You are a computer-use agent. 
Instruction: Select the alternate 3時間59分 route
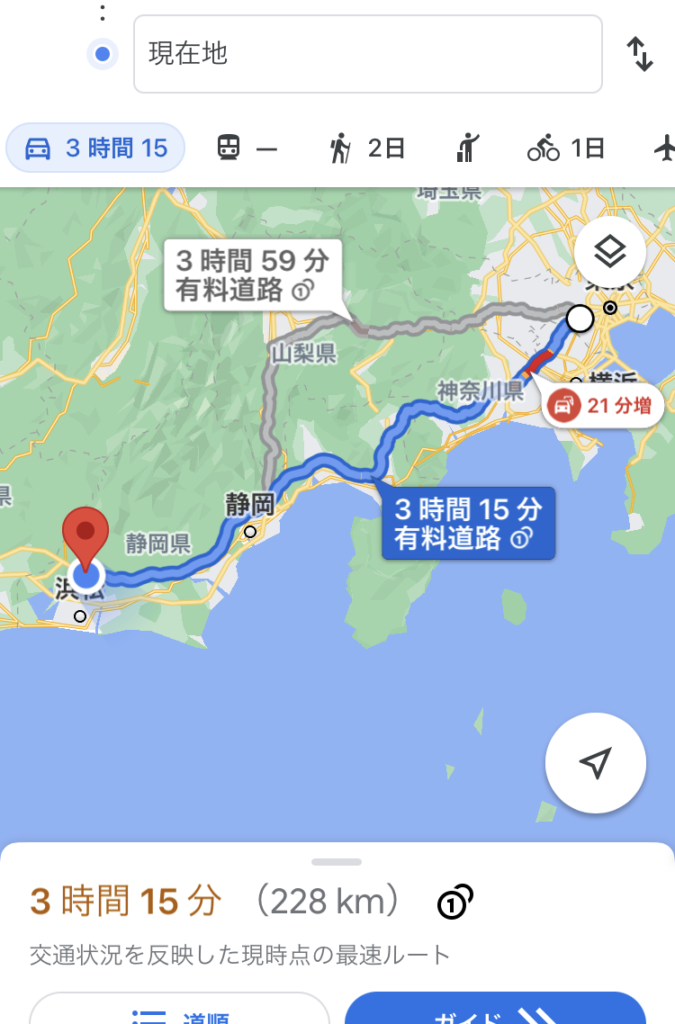pyautogui.click(x=251, y=276)
